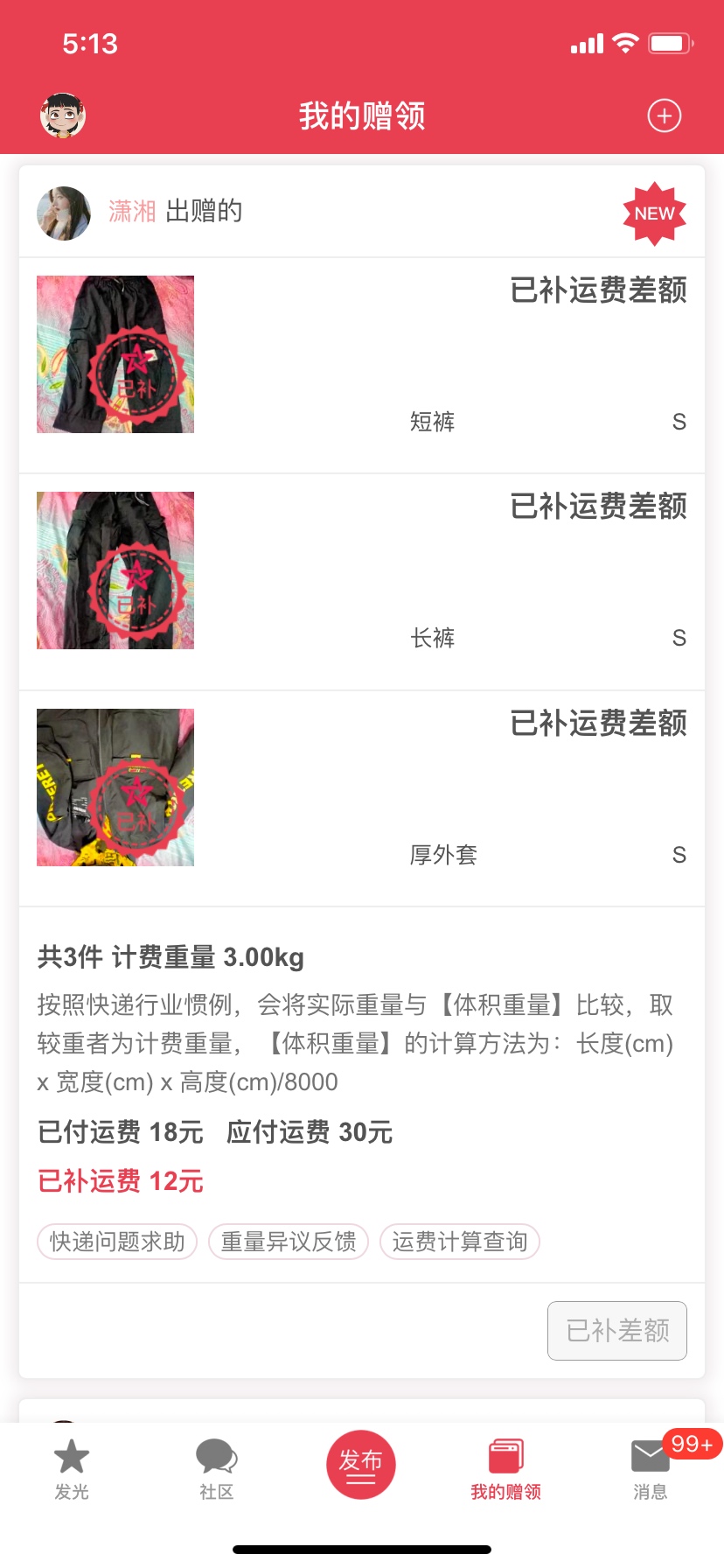Open the 消息 tab
This screenshot has width=724, height=1568.
coord(651,1470)
